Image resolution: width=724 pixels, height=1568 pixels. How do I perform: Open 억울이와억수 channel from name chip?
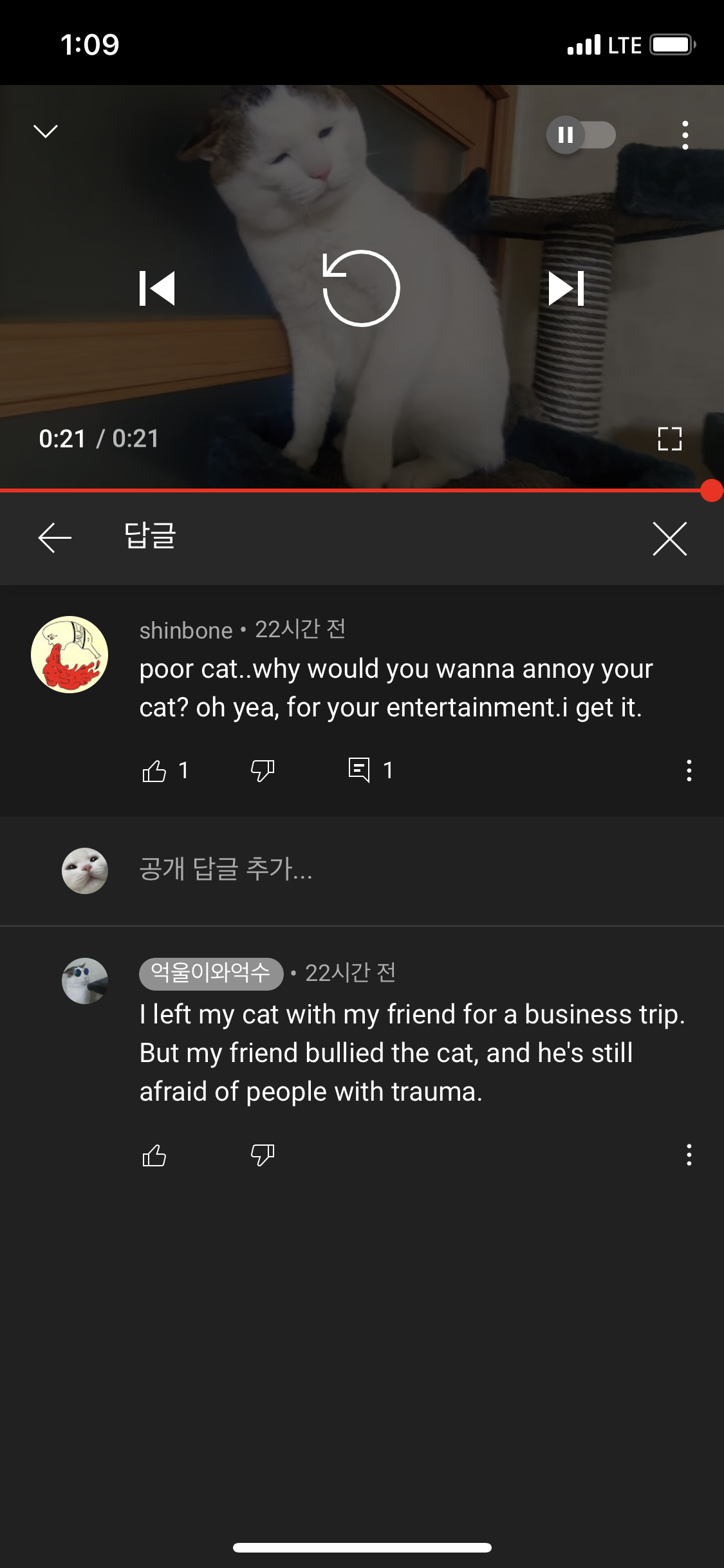pyautogui.click(x=211, y=973)
